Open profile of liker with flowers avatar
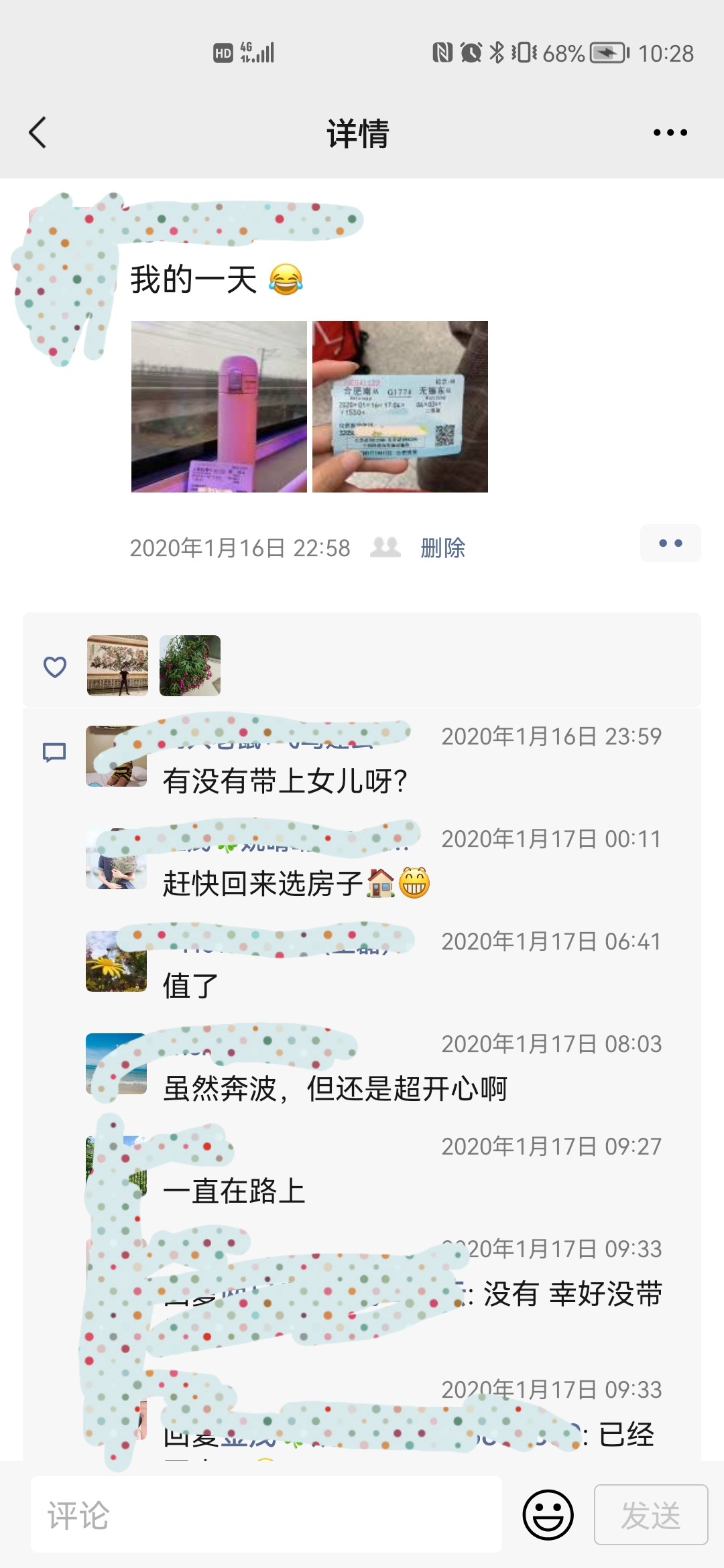The height and width of the screenshot is (1568, 724). (190, 665)
